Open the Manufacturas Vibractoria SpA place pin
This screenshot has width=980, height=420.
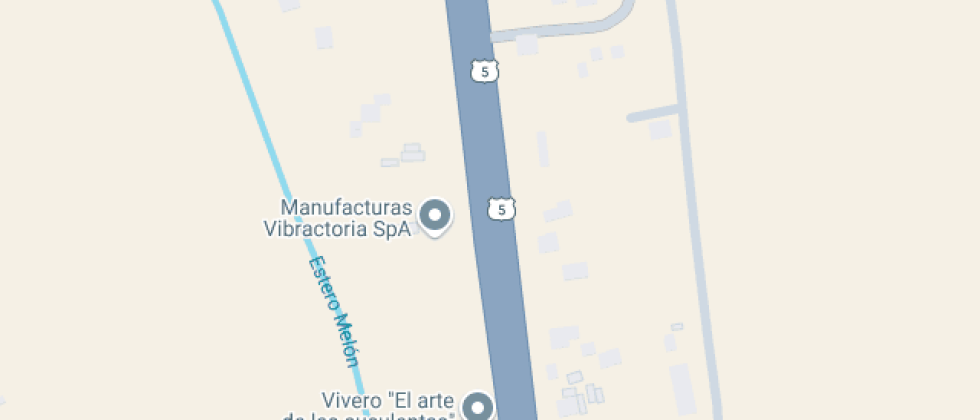click(x=434, y=215)
